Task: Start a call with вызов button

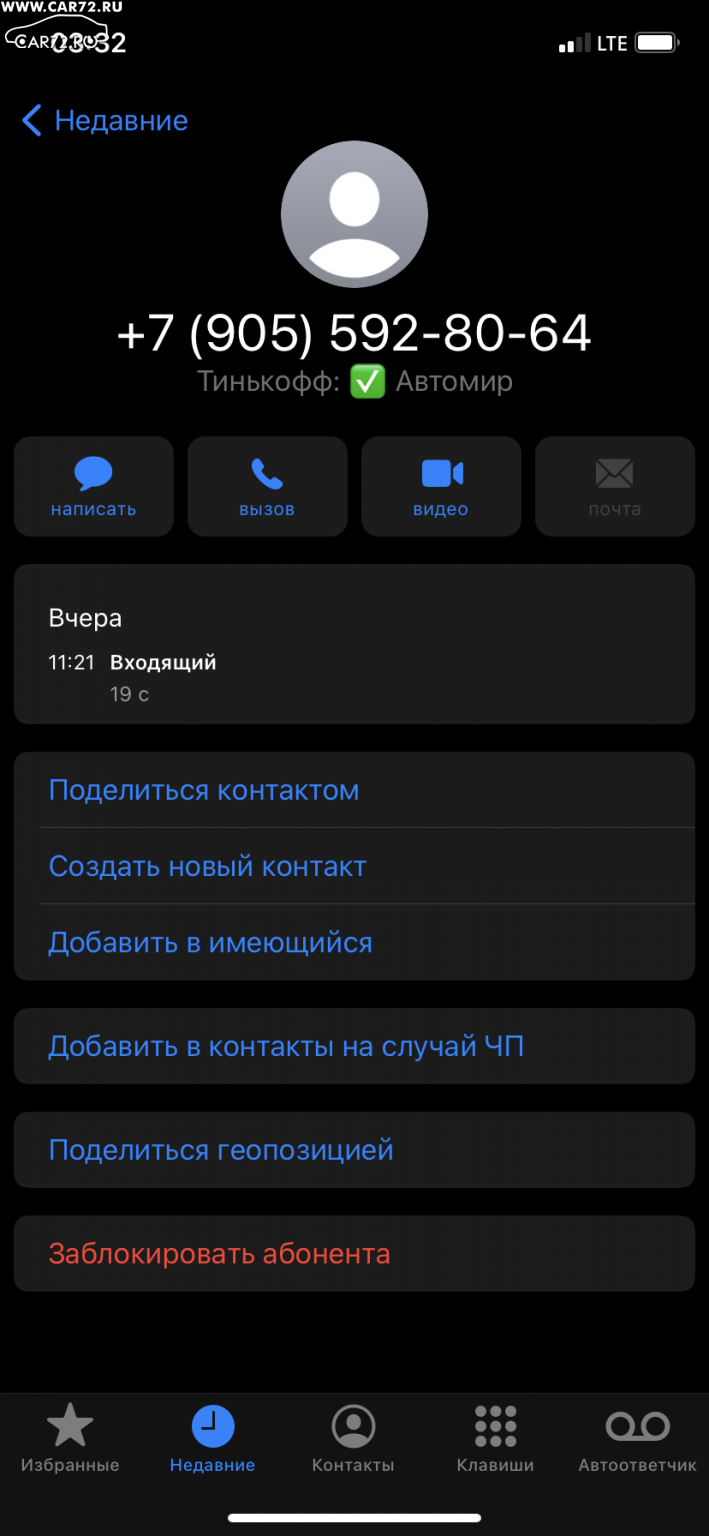Action: tap(267, 486)
